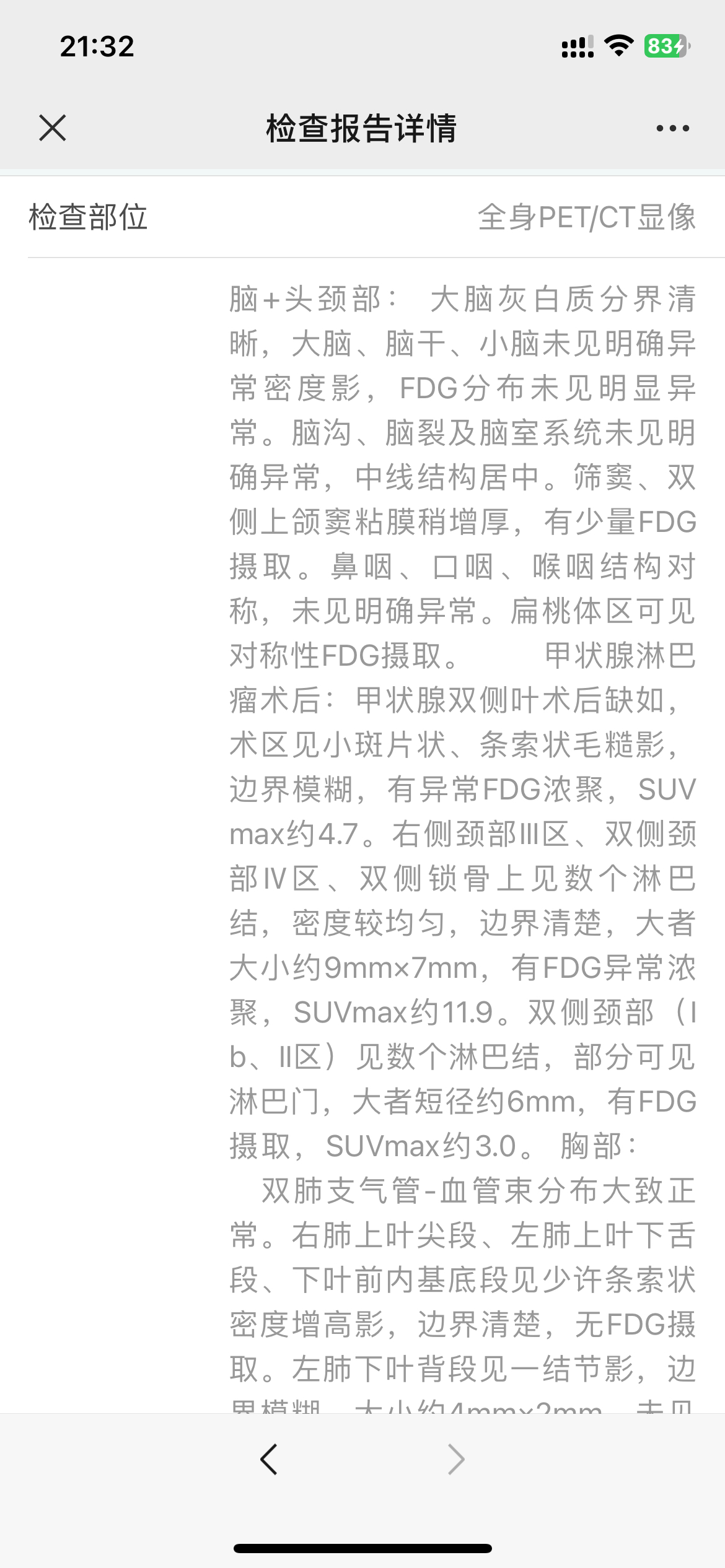Tap the forward arrow in bottom bar
Screen dimensions: 725x1568
(456, 1459)
